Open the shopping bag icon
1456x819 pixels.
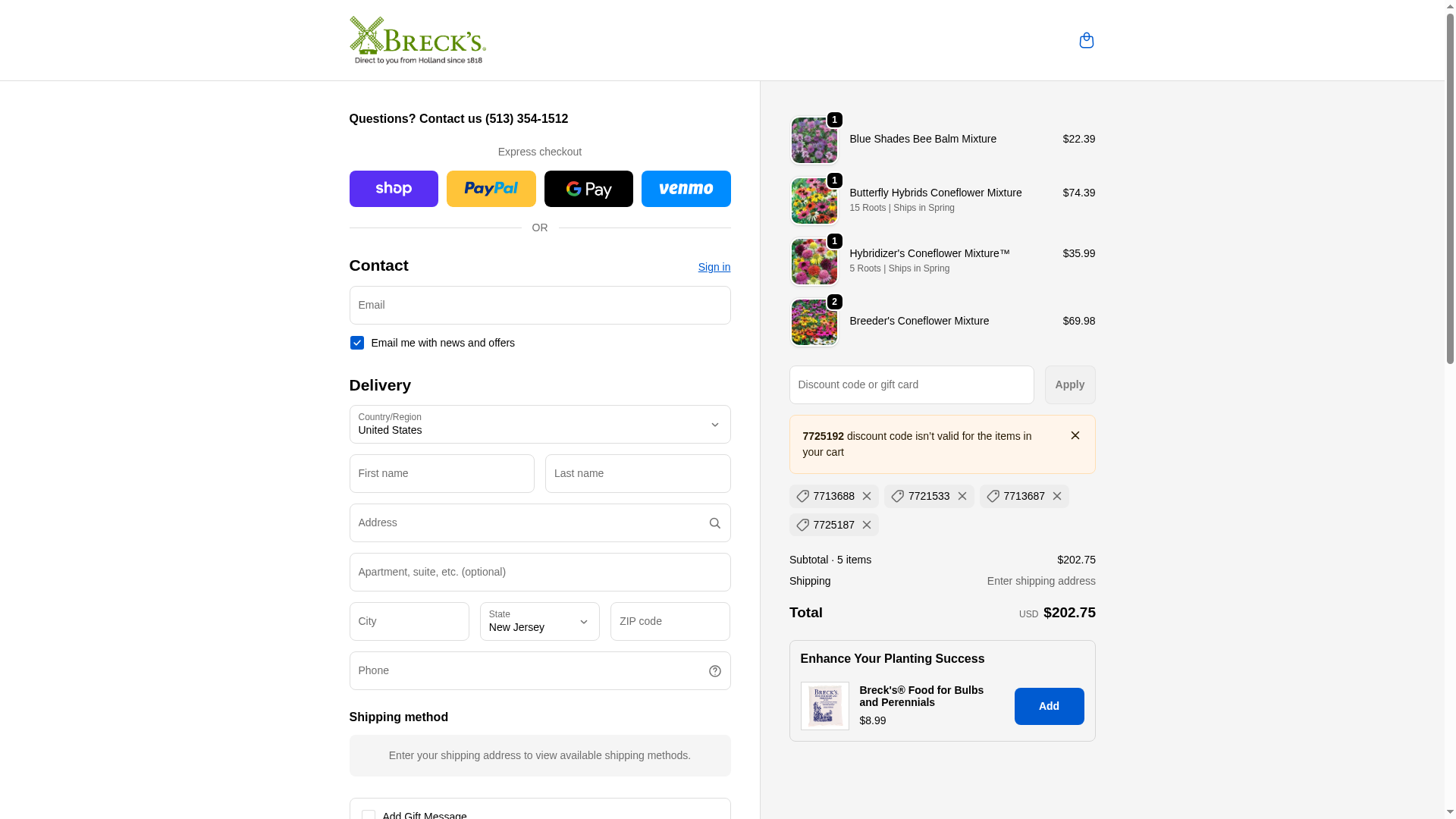(1086, 40)
